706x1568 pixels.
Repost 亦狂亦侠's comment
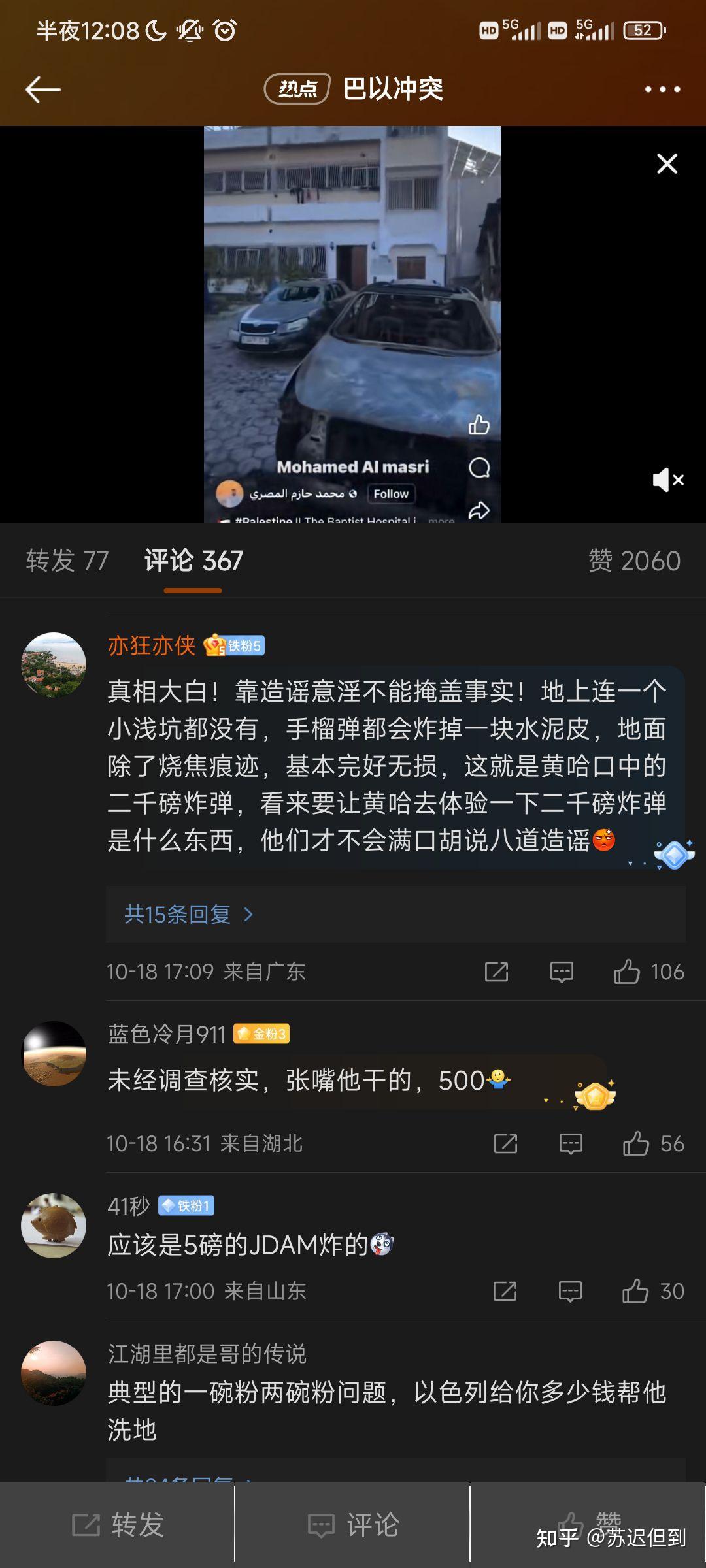coord(497,972)
